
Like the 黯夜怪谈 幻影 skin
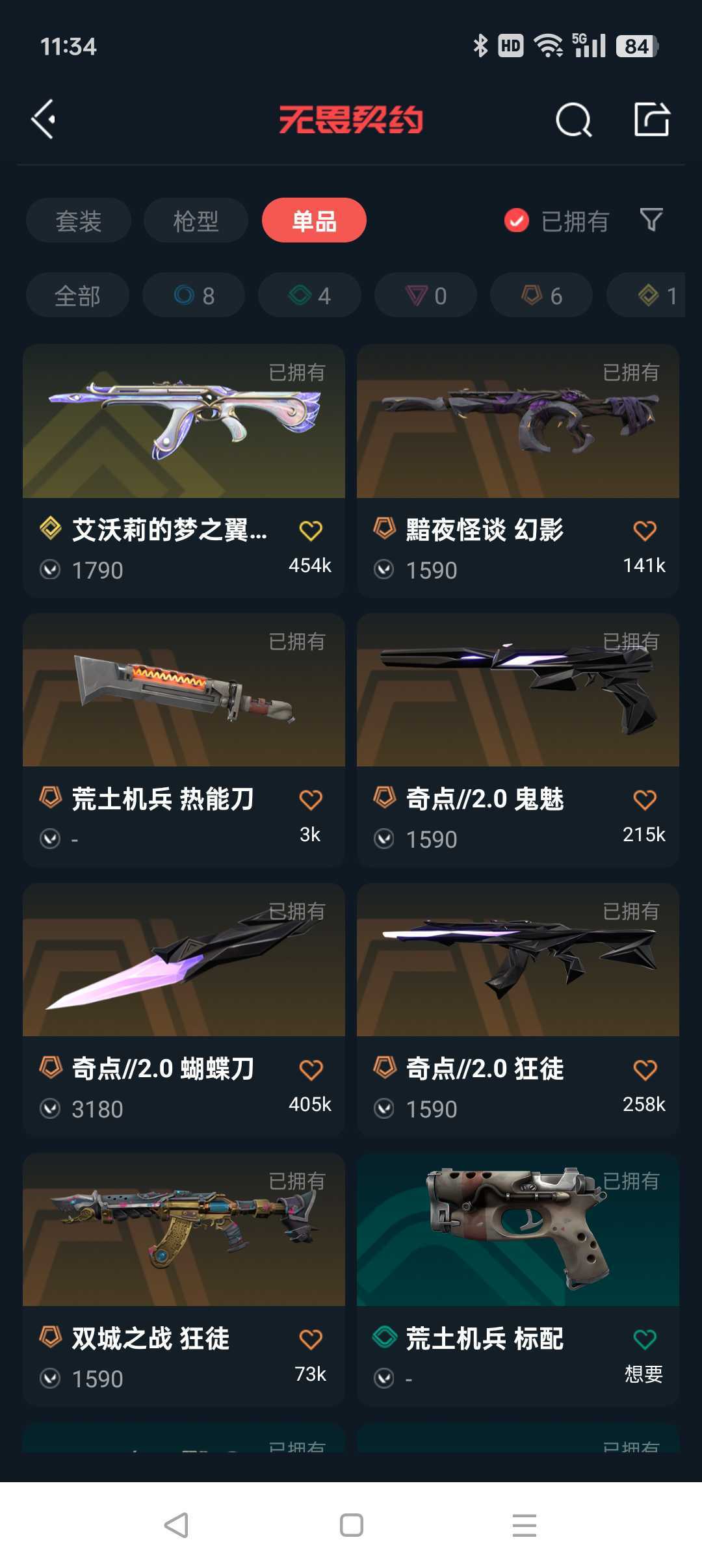click(645, 530)
